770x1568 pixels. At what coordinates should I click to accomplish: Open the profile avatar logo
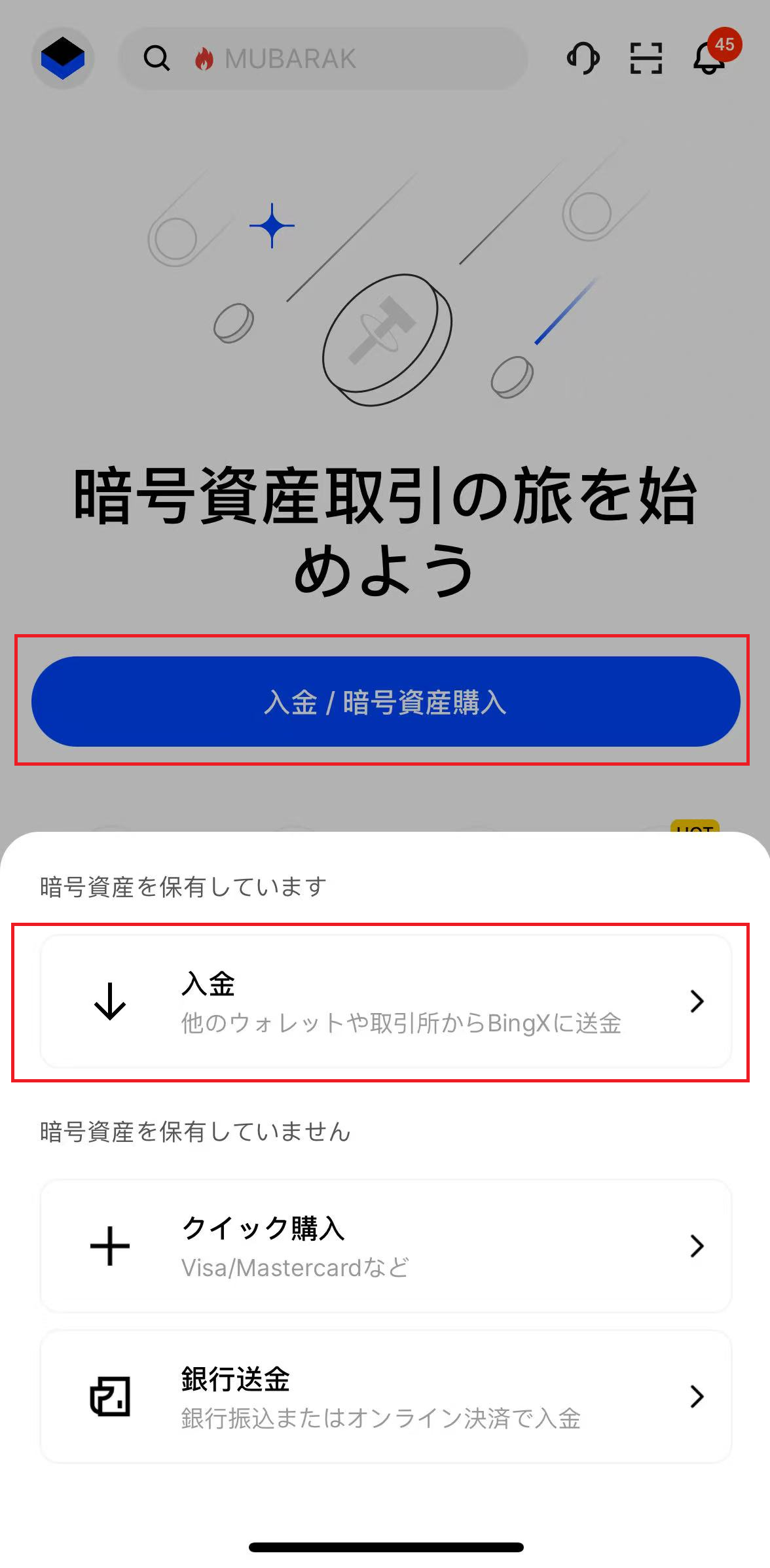tap(63, 59)
